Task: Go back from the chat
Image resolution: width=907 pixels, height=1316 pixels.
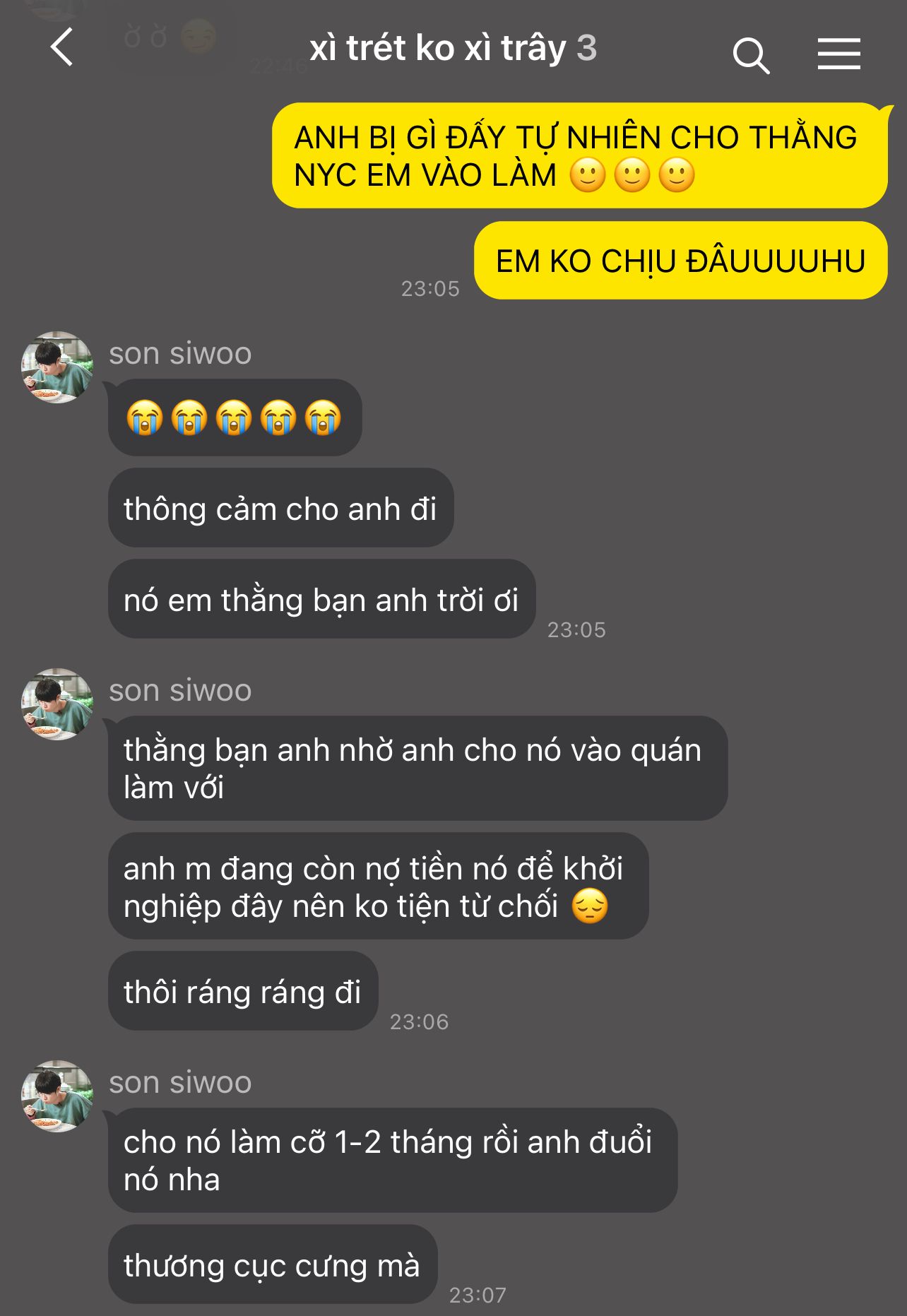Action: click(62, 48)
